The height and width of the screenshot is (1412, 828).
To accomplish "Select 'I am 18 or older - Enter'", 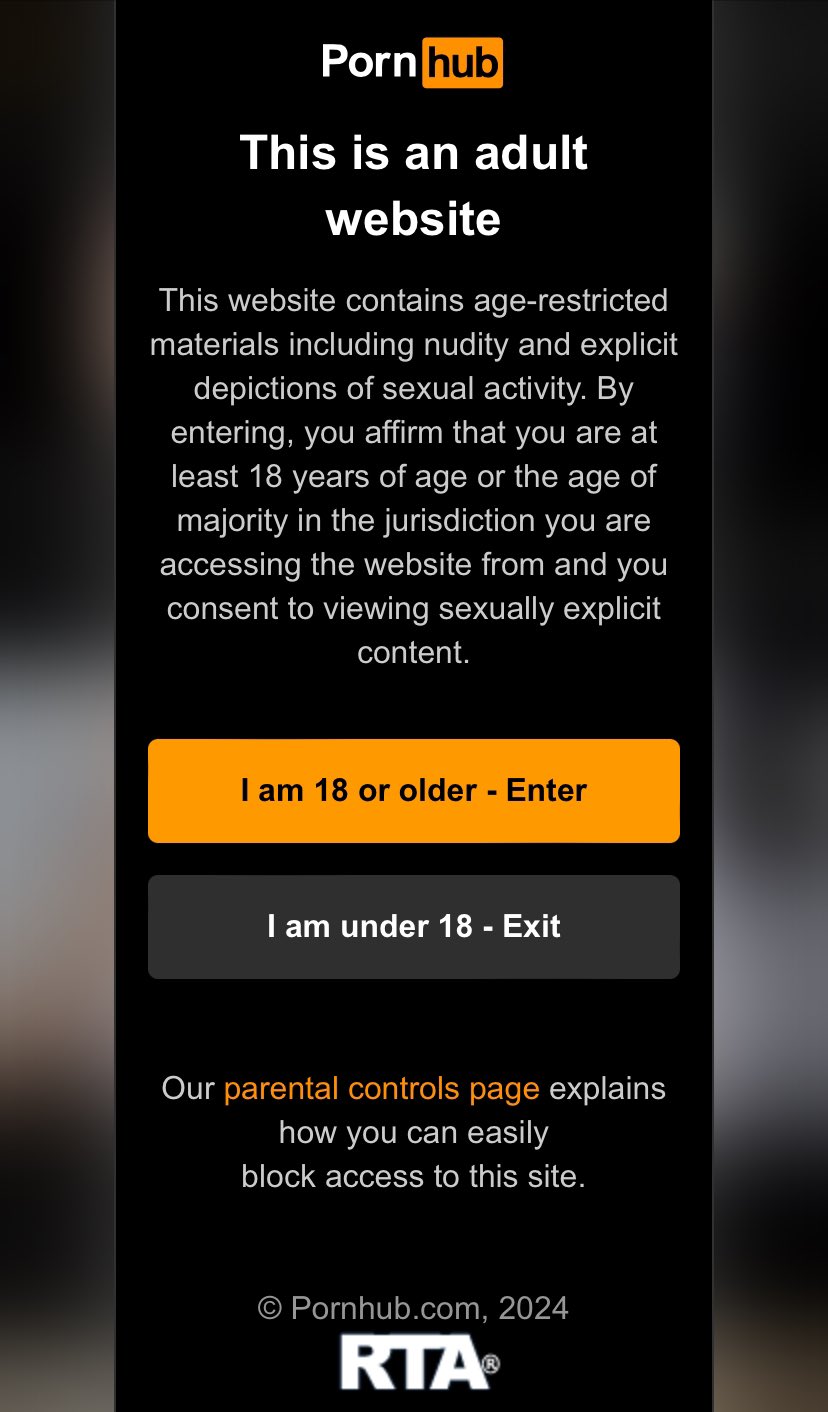I will [413, 790].
